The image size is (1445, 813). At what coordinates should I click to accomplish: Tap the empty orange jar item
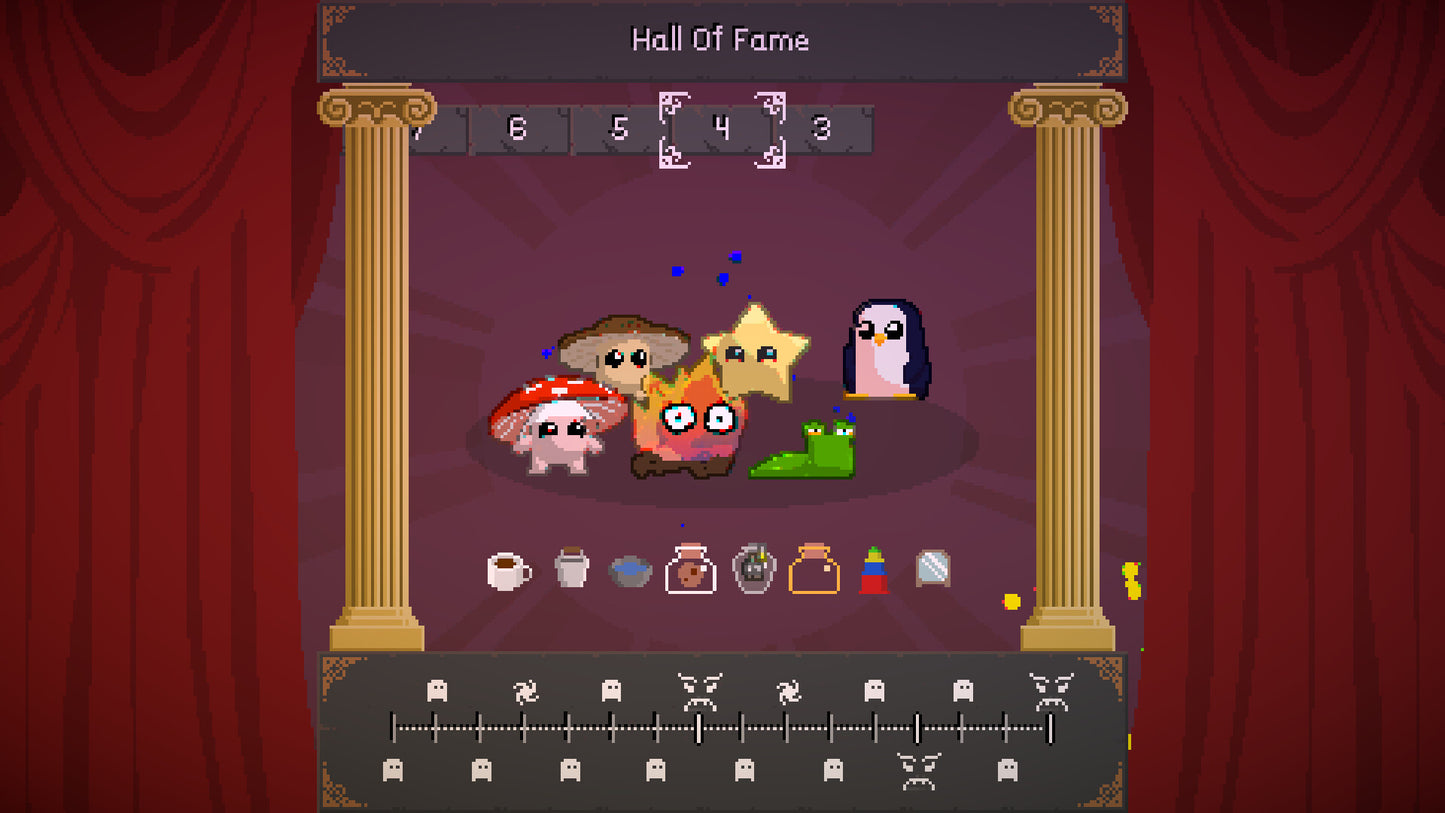814,569
